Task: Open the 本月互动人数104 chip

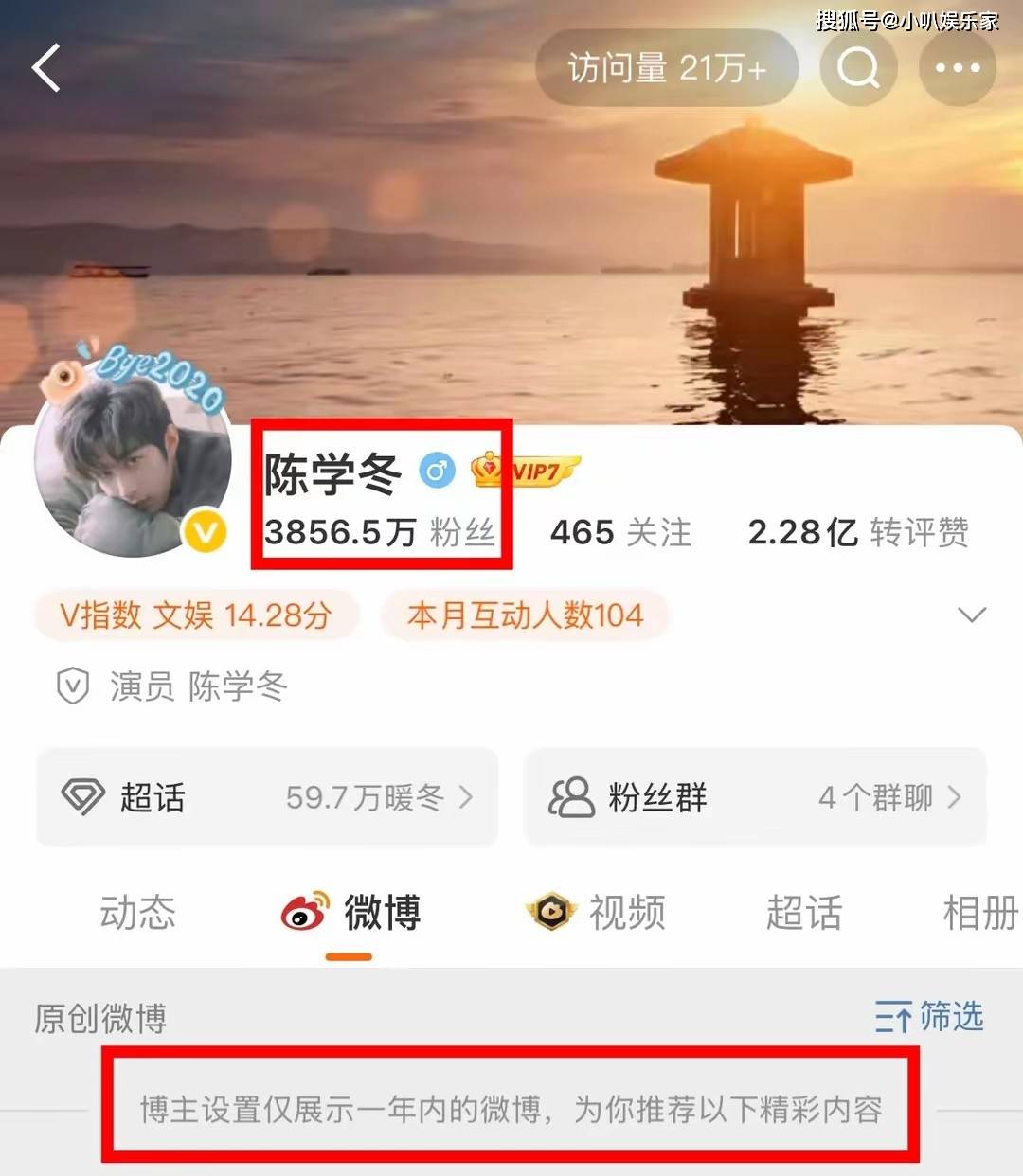Action: [x=525, y=615]
